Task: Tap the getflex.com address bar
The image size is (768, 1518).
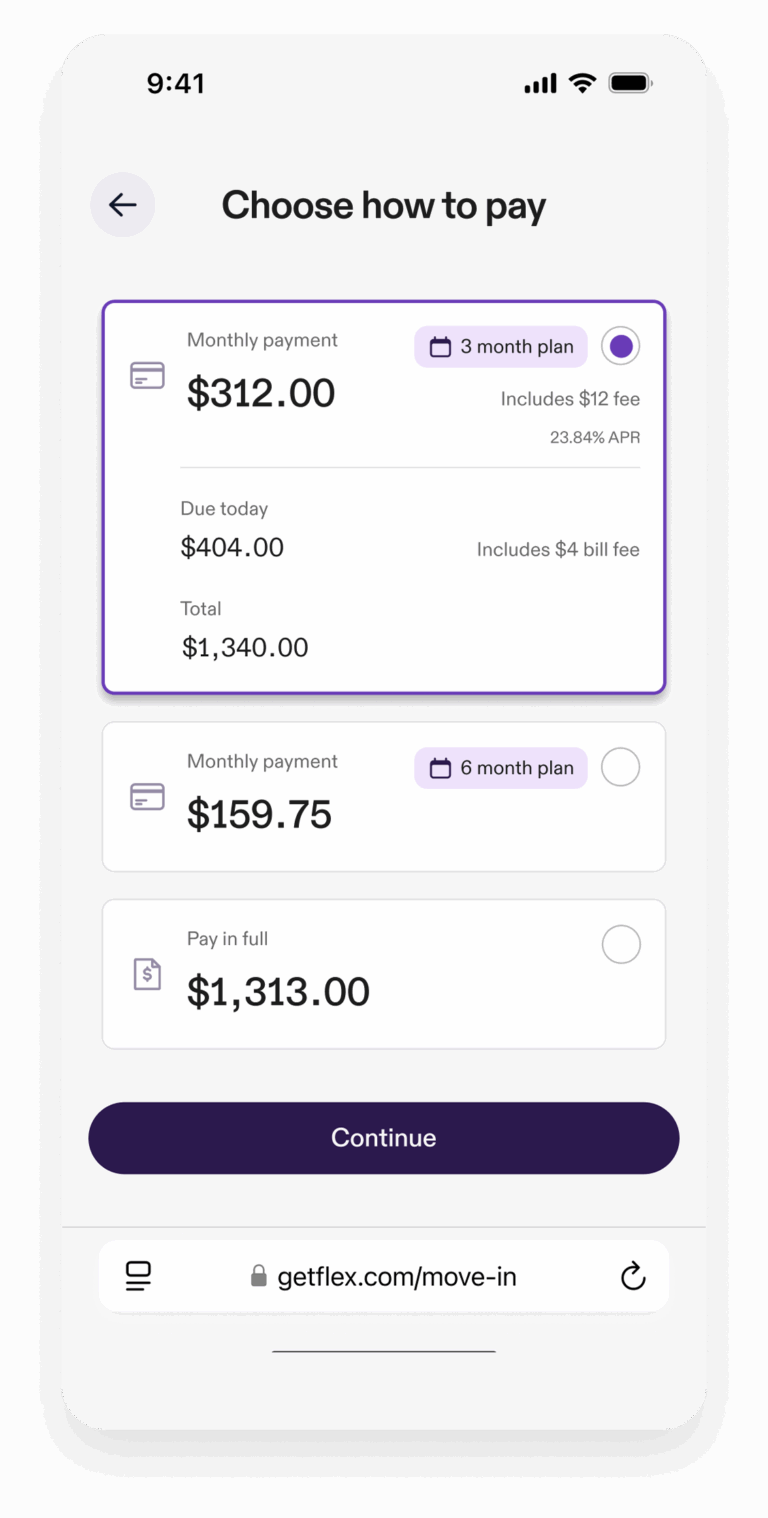Action: point(384,1276)
